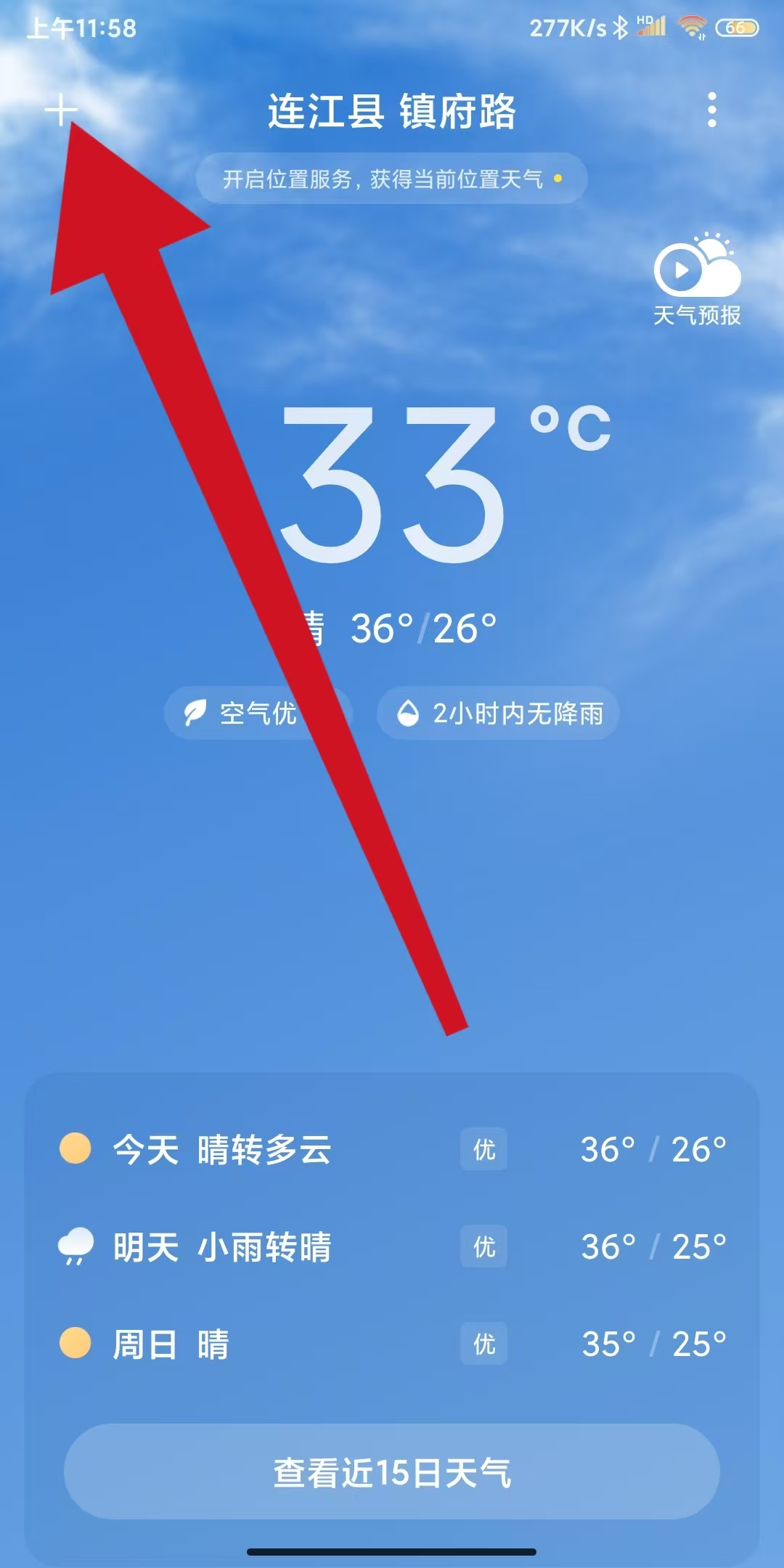Open the three-dot overflow menu
Screen dimensions: 784x1568
711,110
